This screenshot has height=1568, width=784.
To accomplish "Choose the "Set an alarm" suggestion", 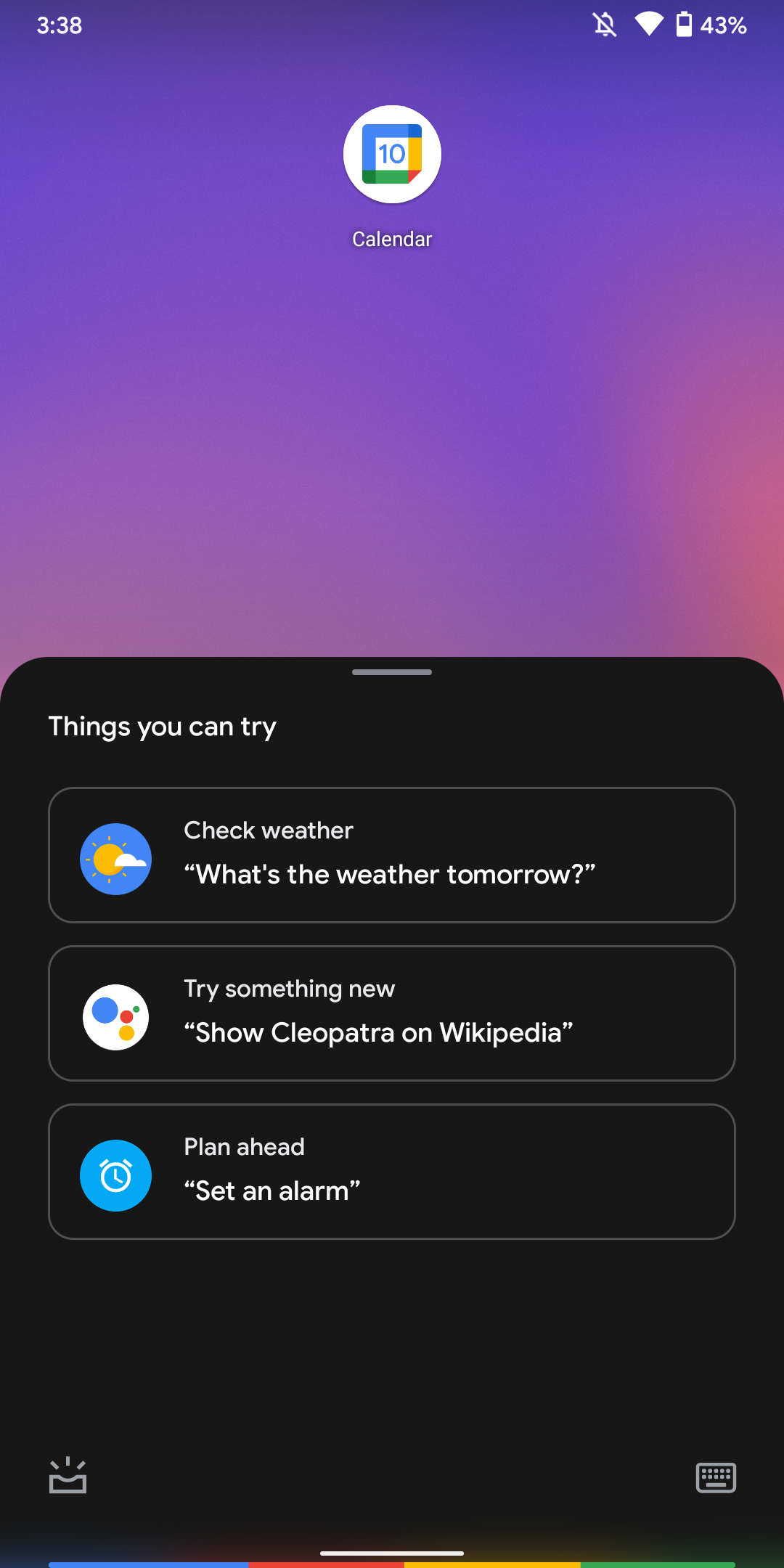I will [392, 1172].
